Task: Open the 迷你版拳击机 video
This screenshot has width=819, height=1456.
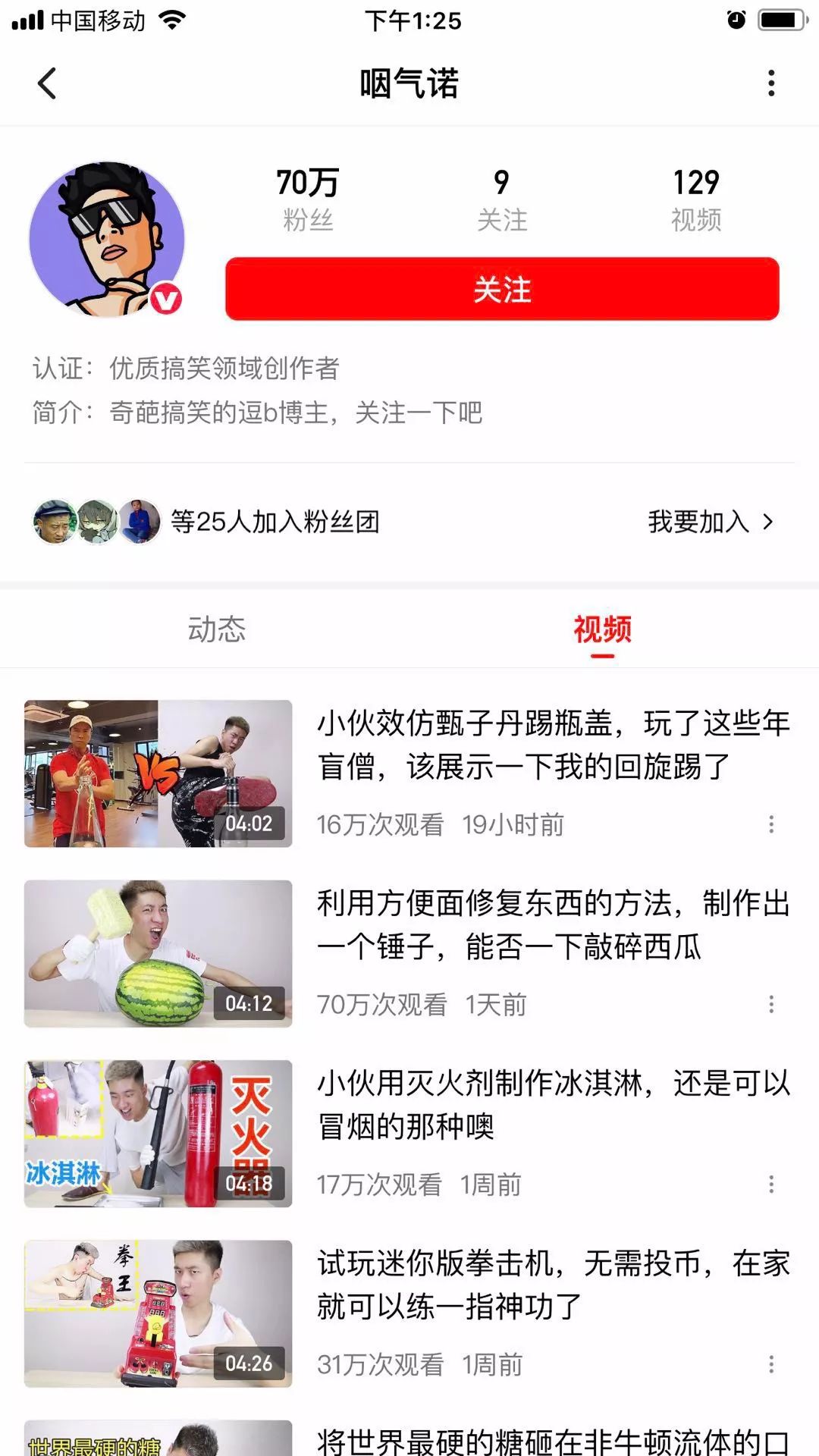Action: (158, 1313)
